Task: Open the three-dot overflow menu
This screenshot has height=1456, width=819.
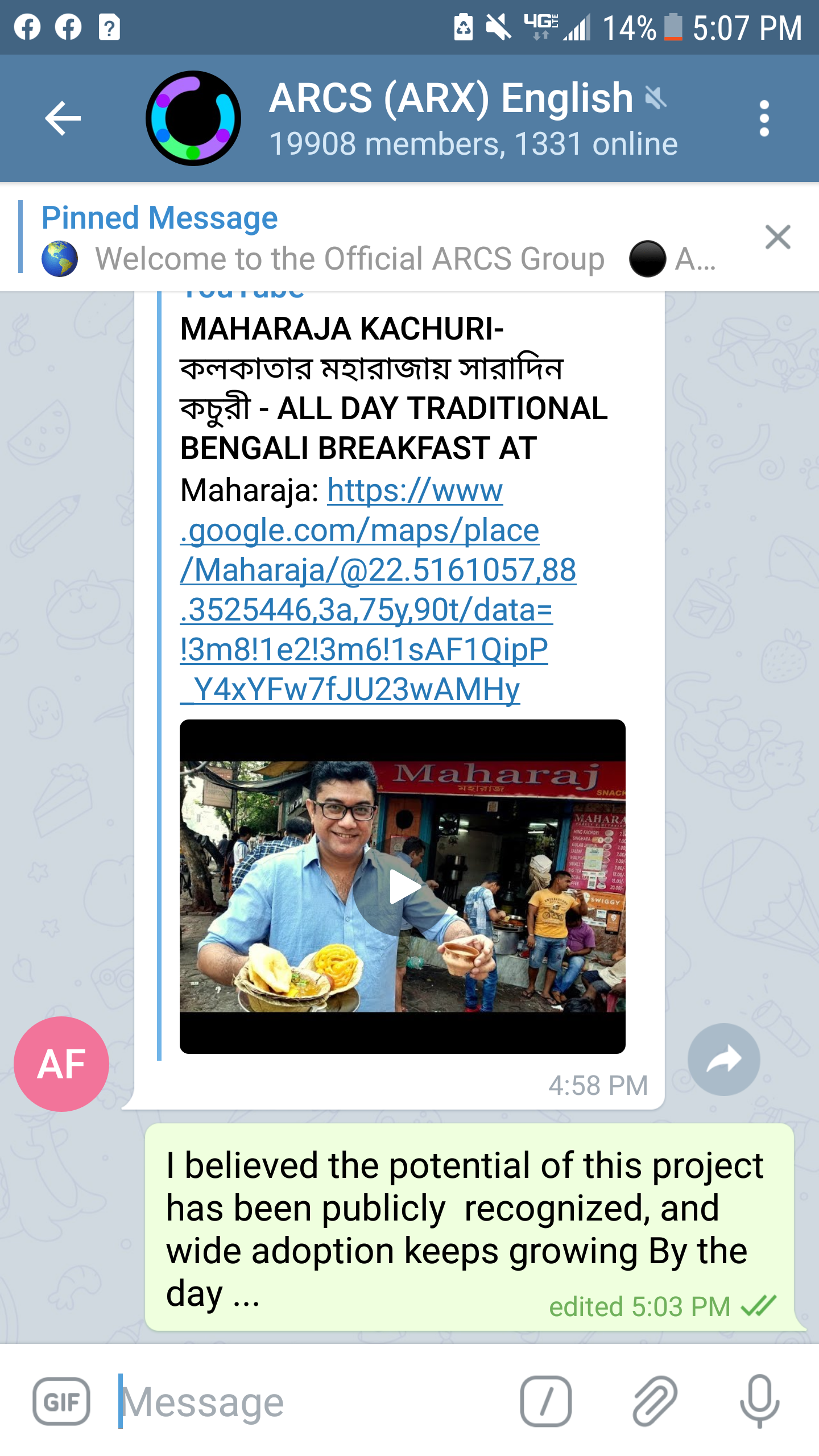Action: pyautogui.click(x=764, y=118)
